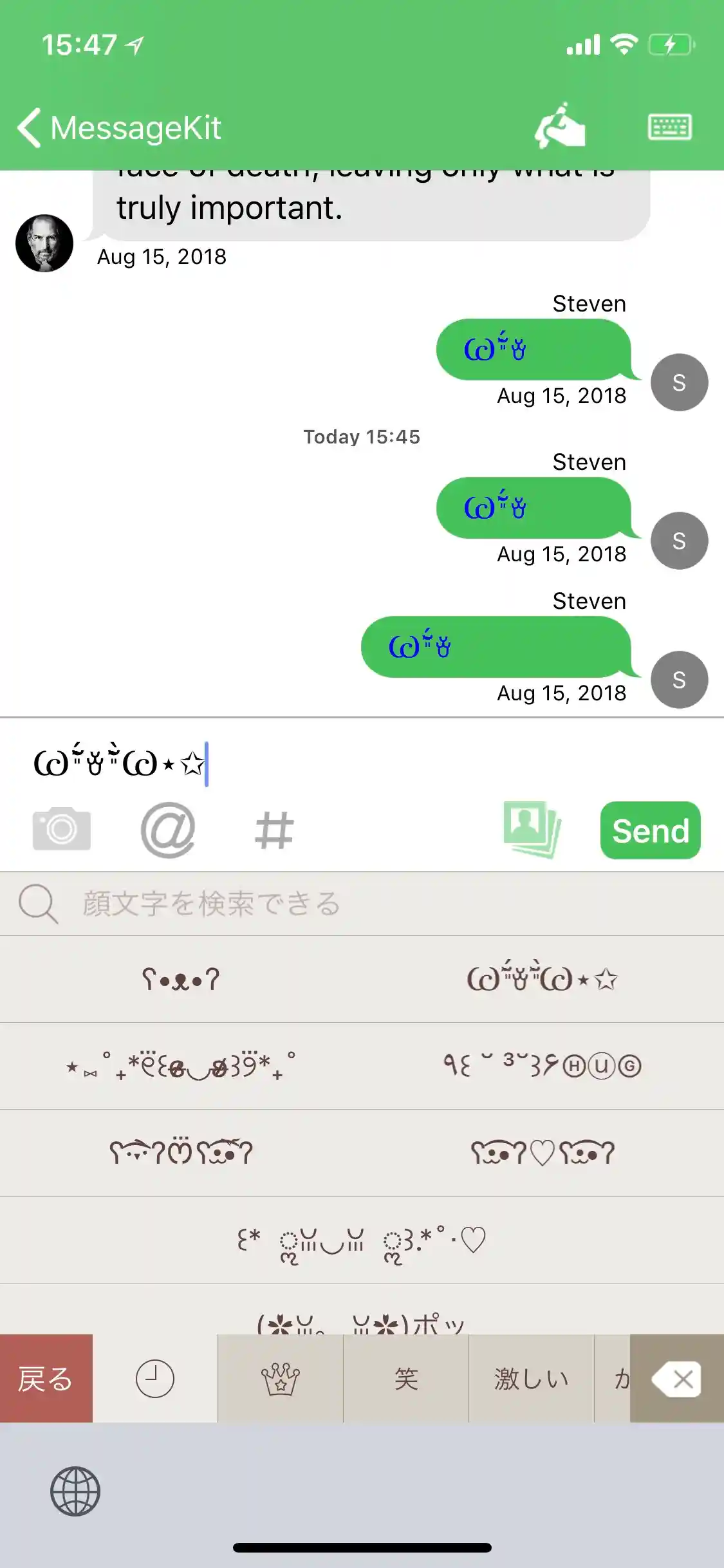Search kaomoji in the 顔文字を検索できる field
This screenshot has width=724, height=1568.
click(x=360, y=904)
